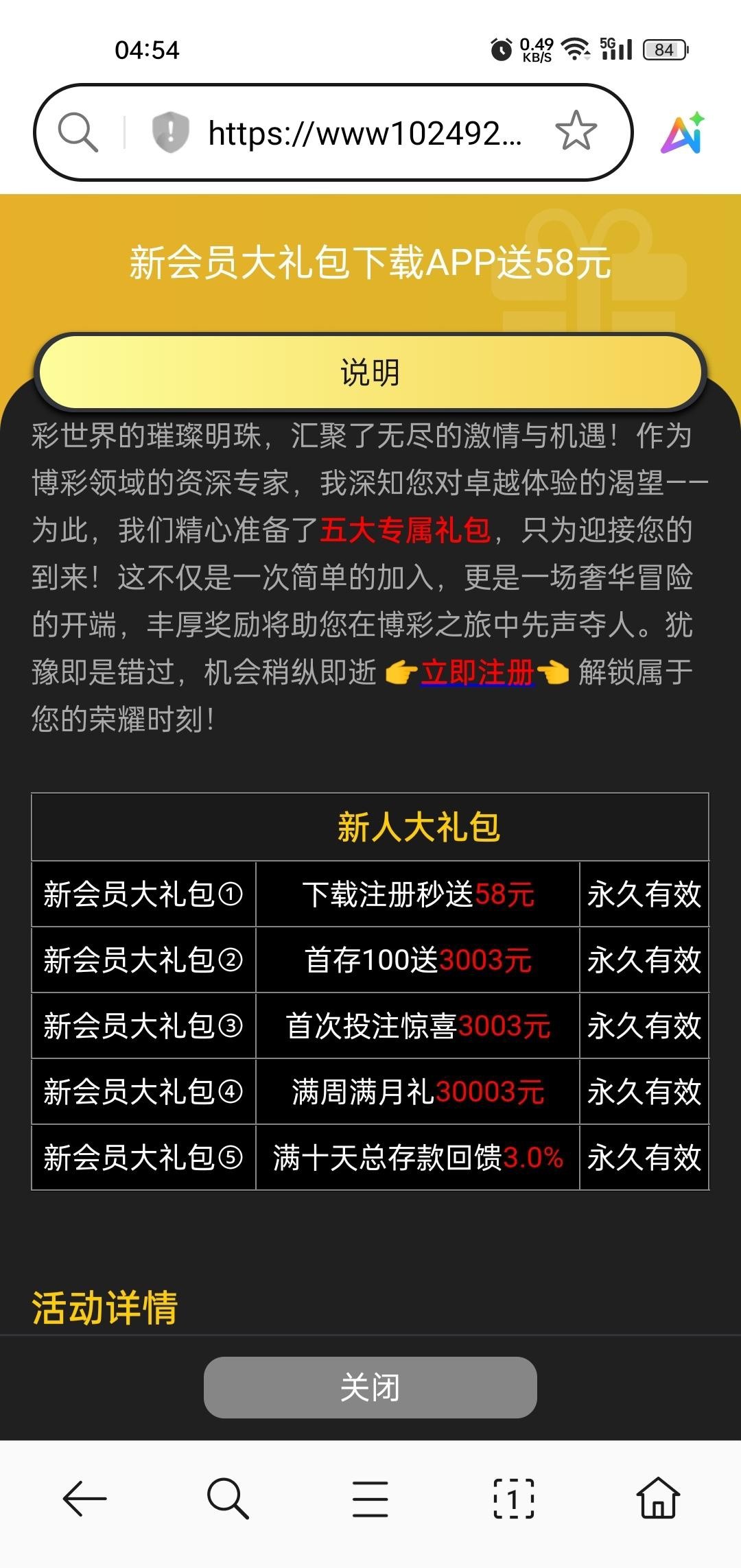Tap the 说明 button
Image resolution: width=741 pixels, height=1568 pixels.
point(370,372)
